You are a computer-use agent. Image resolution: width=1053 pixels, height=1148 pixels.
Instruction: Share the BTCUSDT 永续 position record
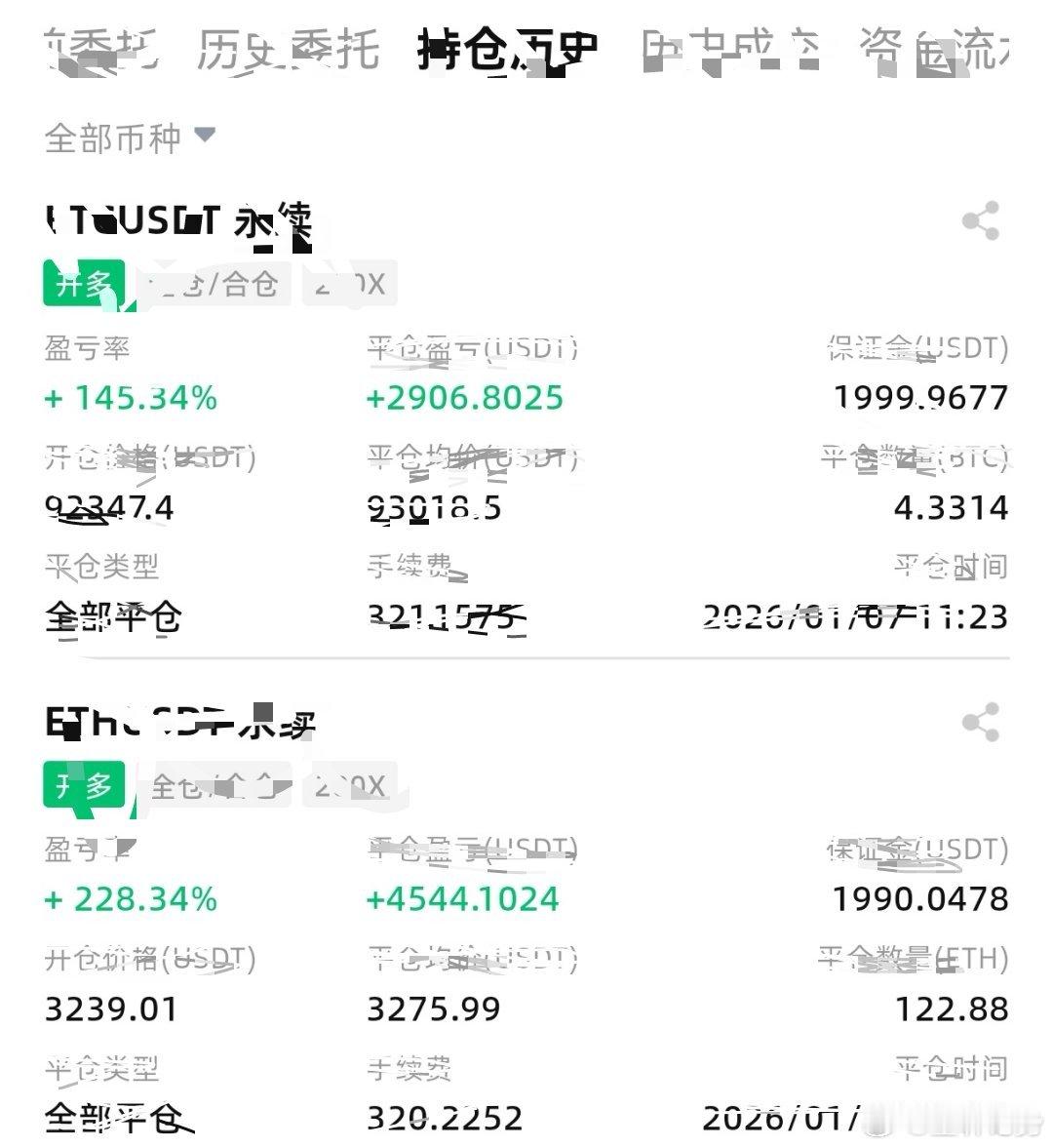click(x=983, y=220)
